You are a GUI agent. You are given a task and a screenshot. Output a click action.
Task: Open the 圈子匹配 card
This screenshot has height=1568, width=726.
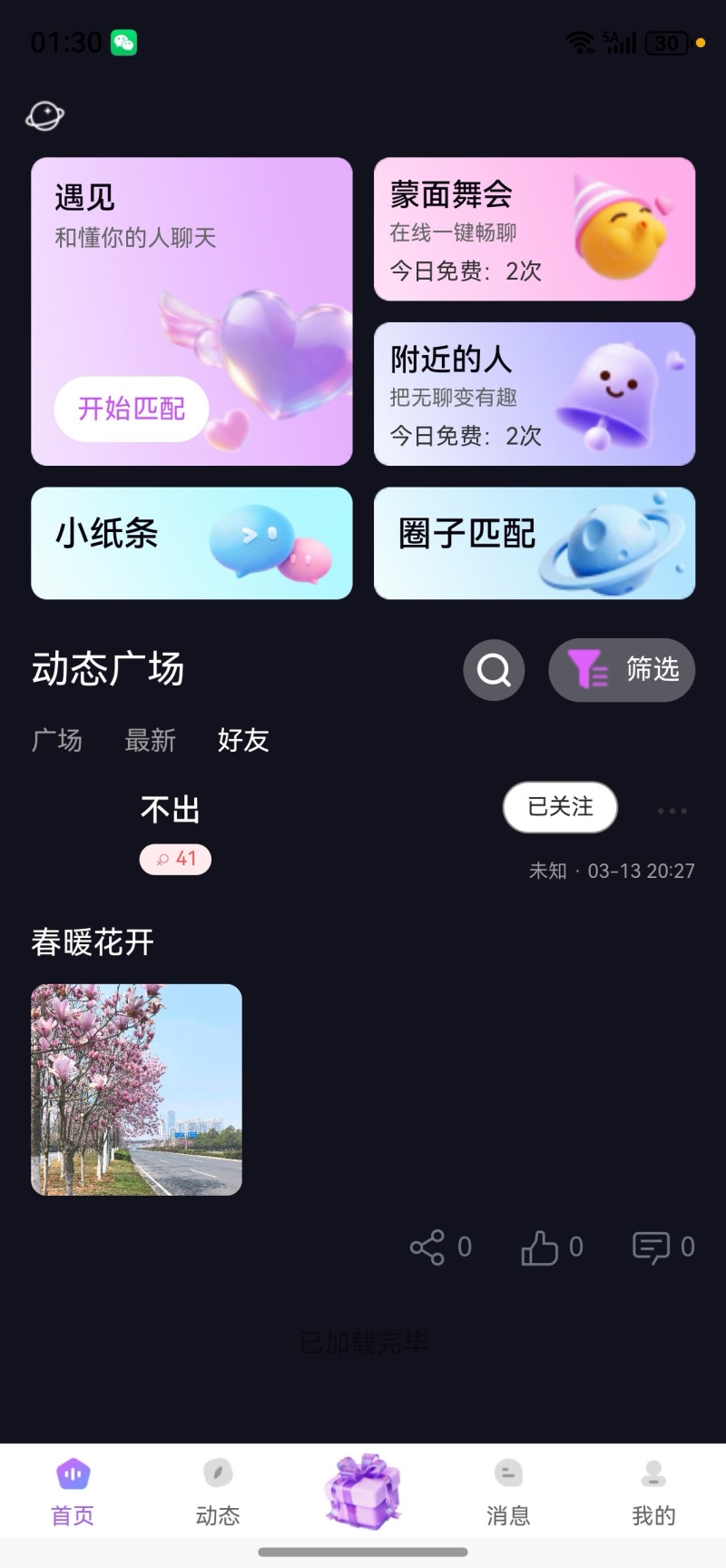coord(535,543)
